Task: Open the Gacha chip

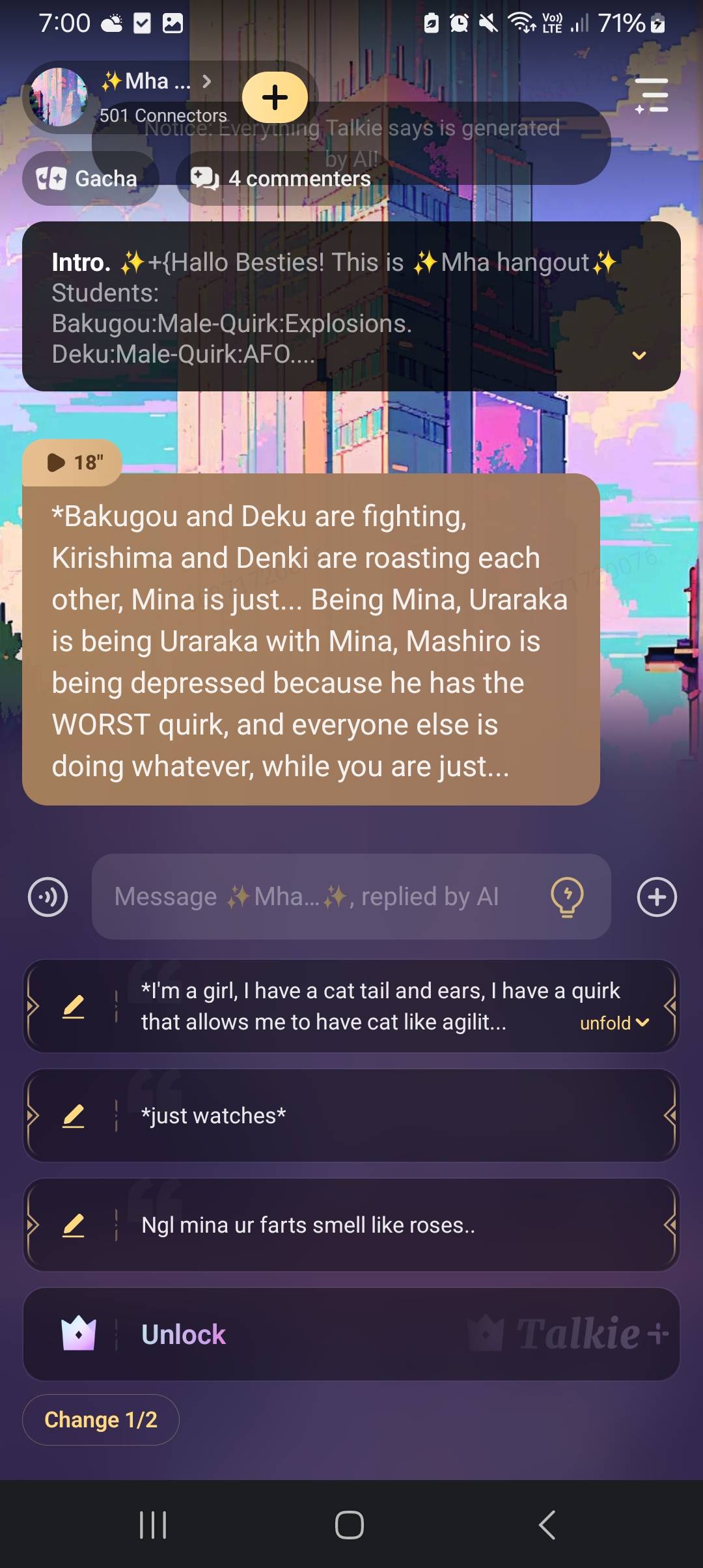Action: (90, 178)
